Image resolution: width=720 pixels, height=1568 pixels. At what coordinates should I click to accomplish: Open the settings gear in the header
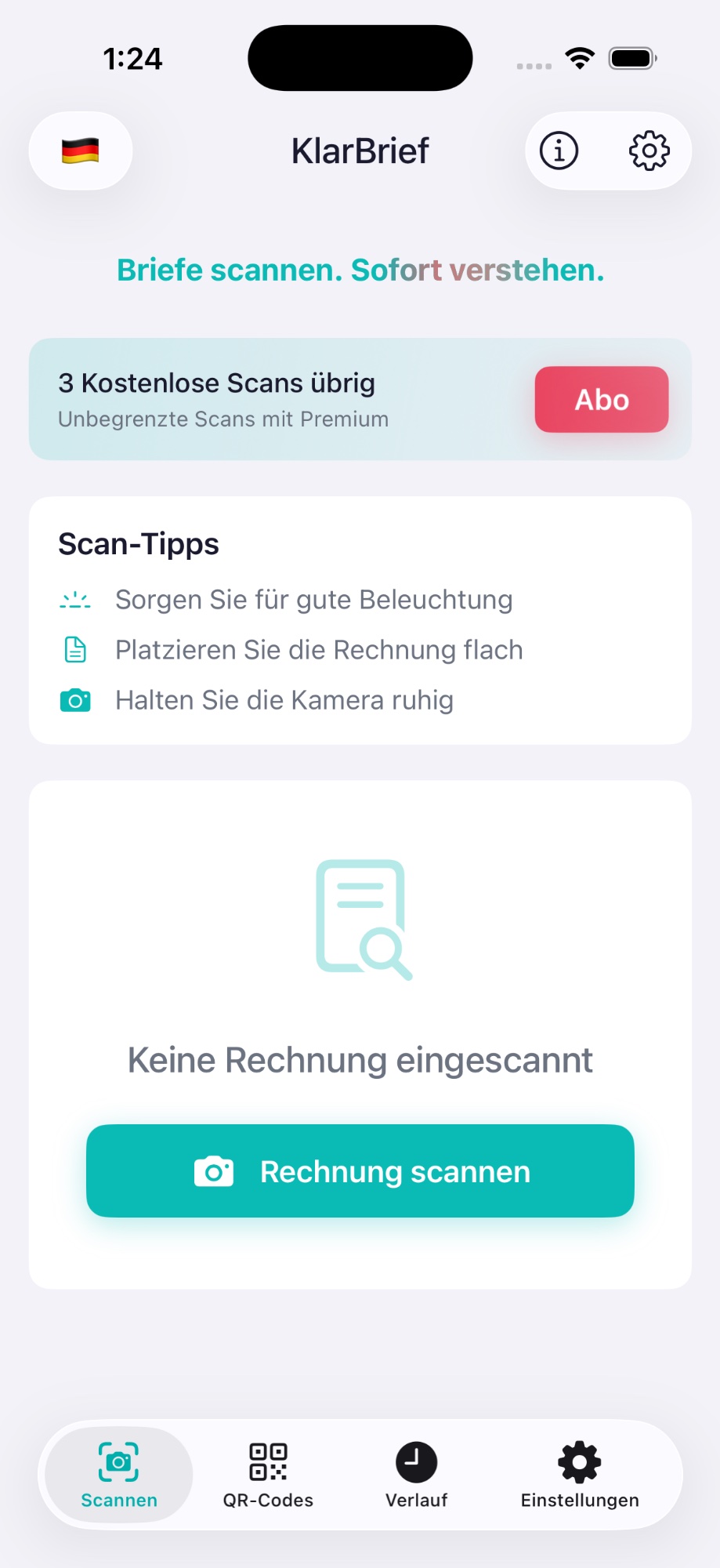pyautogui.click(x=649, y=151)
